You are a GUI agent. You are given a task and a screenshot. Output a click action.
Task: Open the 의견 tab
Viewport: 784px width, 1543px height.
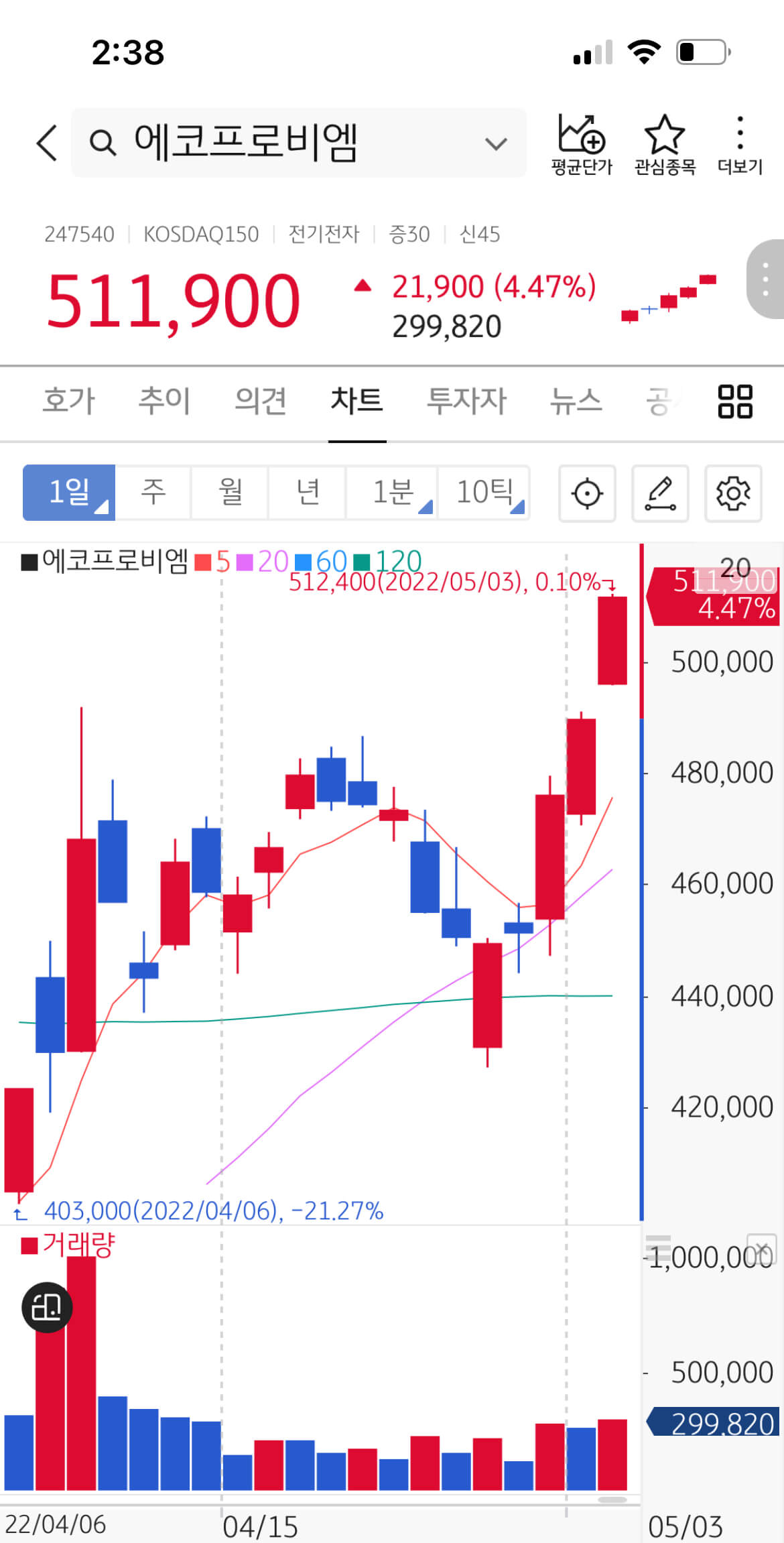261,401
